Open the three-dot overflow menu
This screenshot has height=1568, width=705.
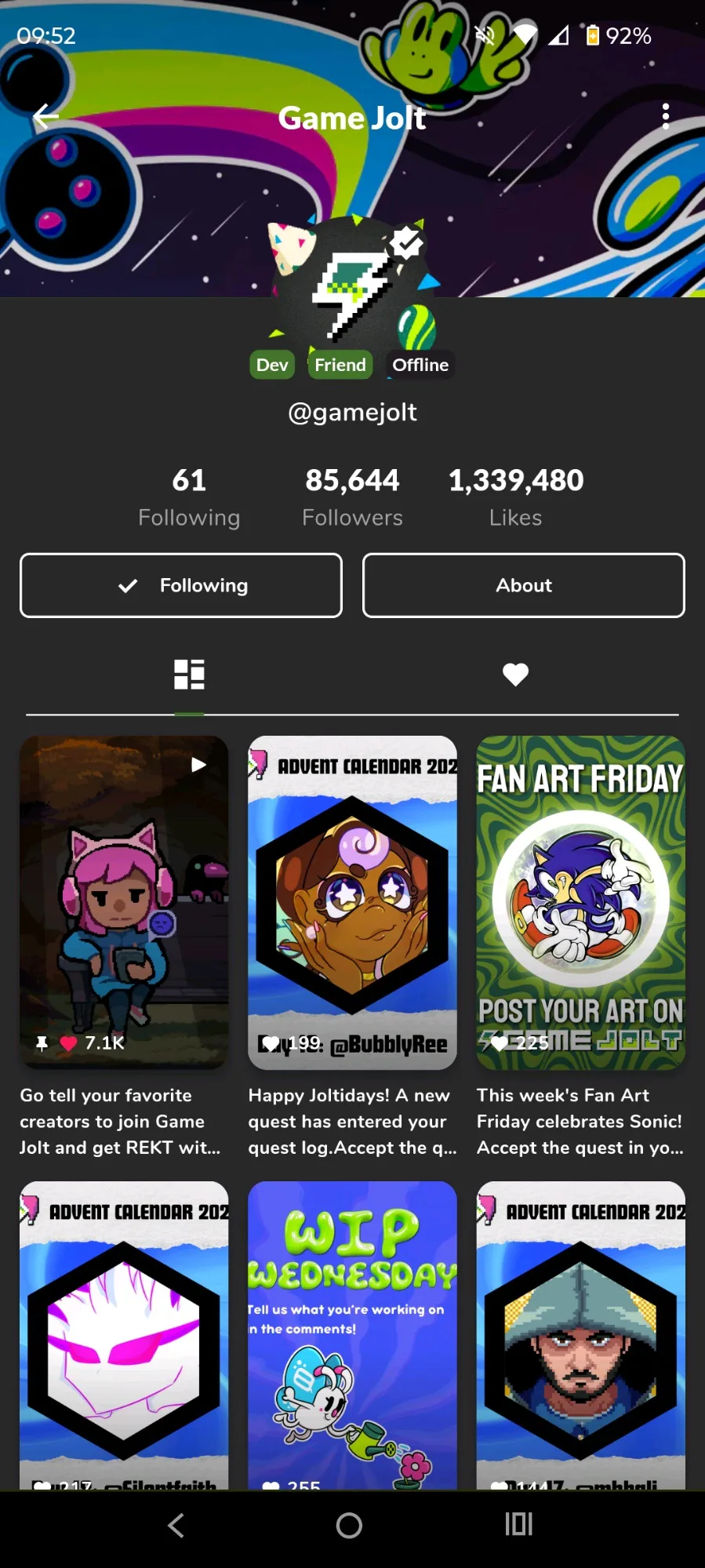pyautogui.click(x=665, y=117)
